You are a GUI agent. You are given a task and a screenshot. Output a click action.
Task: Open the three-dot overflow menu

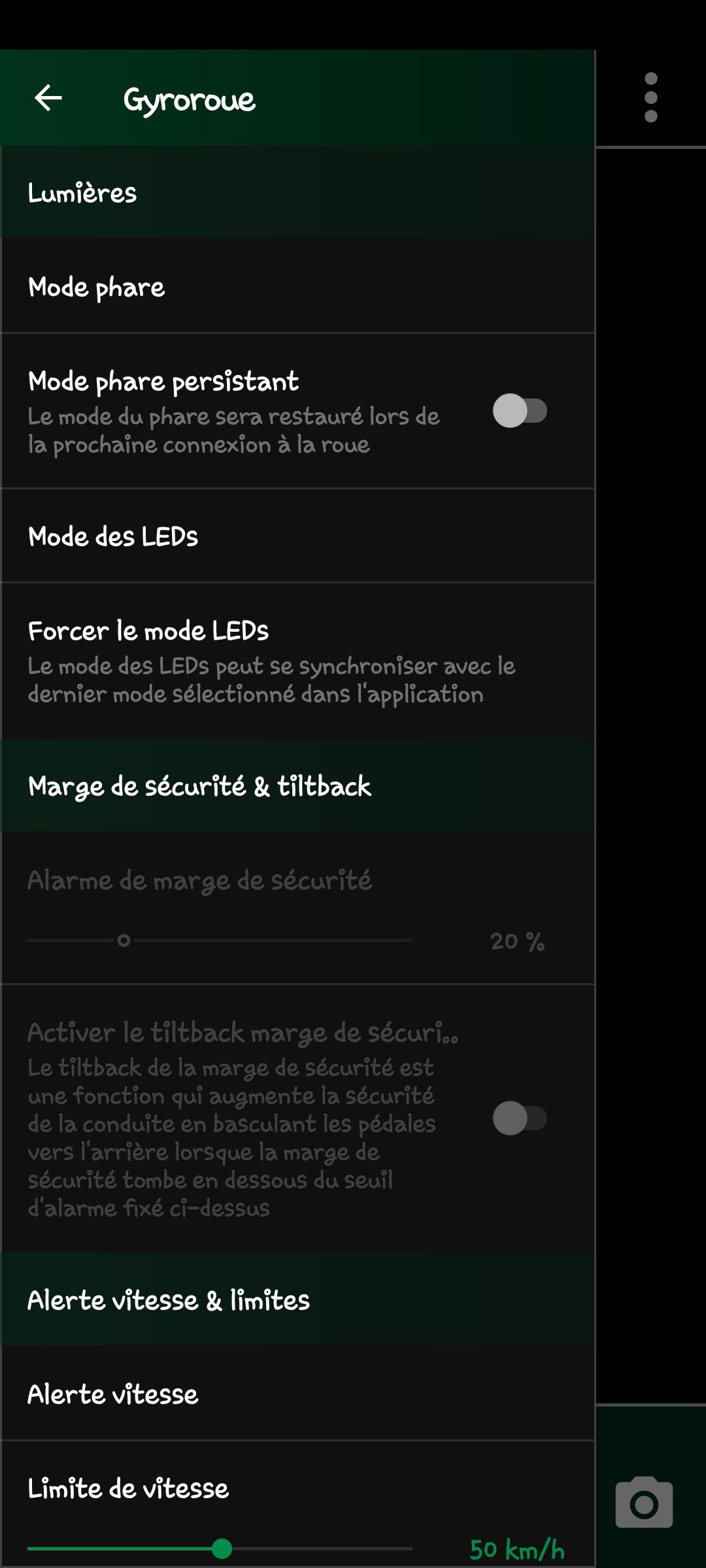tap(650, 98)
